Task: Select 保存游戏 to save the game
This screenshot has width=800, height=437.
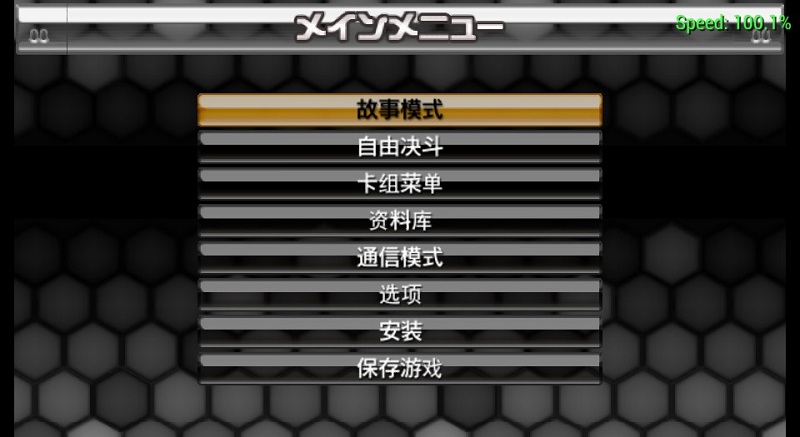Action: pyautogui.click(x=400, y=368)
